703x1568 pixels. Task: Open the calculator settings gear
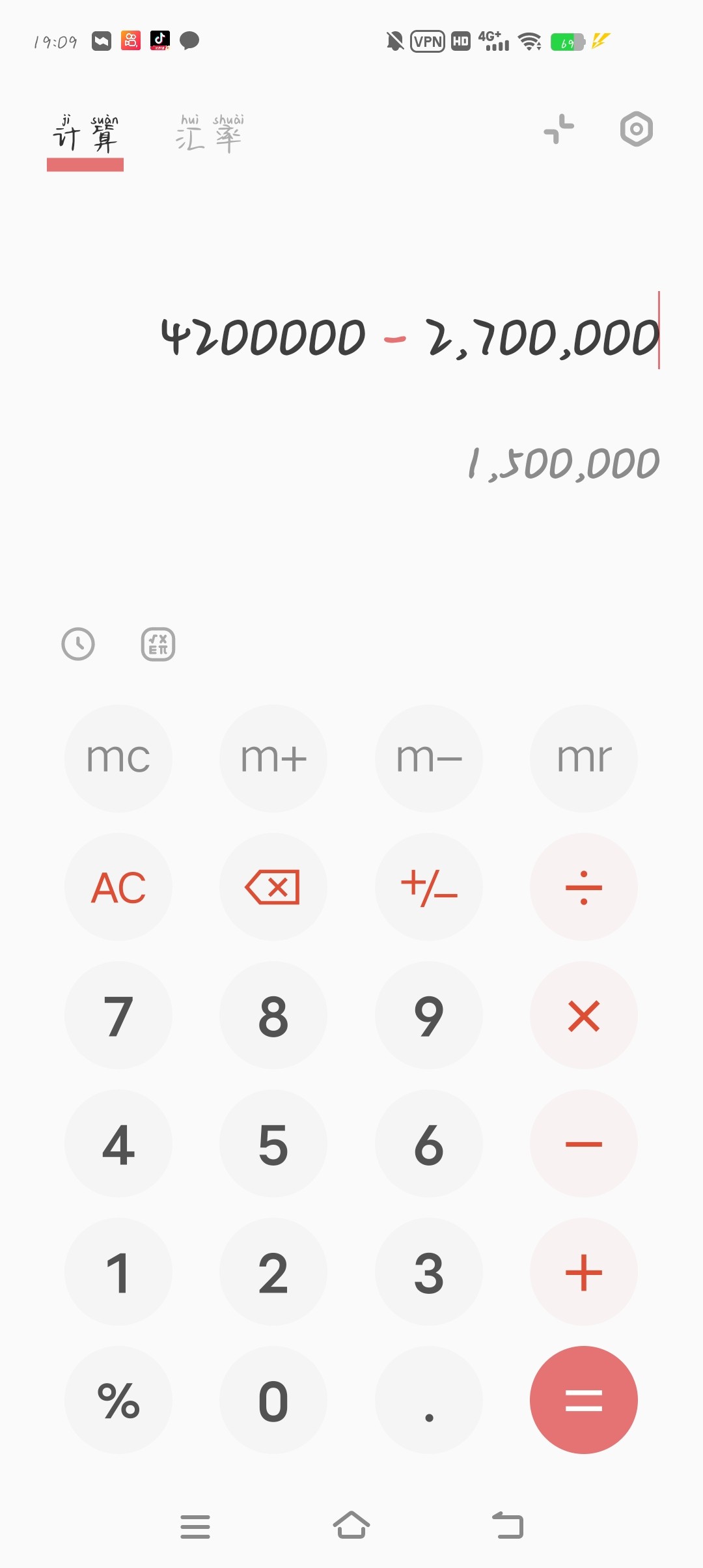point(636,130)
